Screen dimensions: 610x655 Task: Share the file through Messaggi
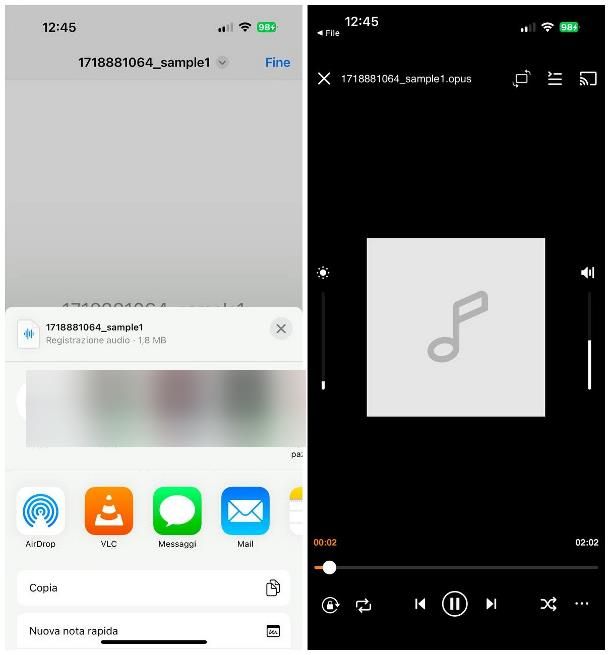pos(177,512)
